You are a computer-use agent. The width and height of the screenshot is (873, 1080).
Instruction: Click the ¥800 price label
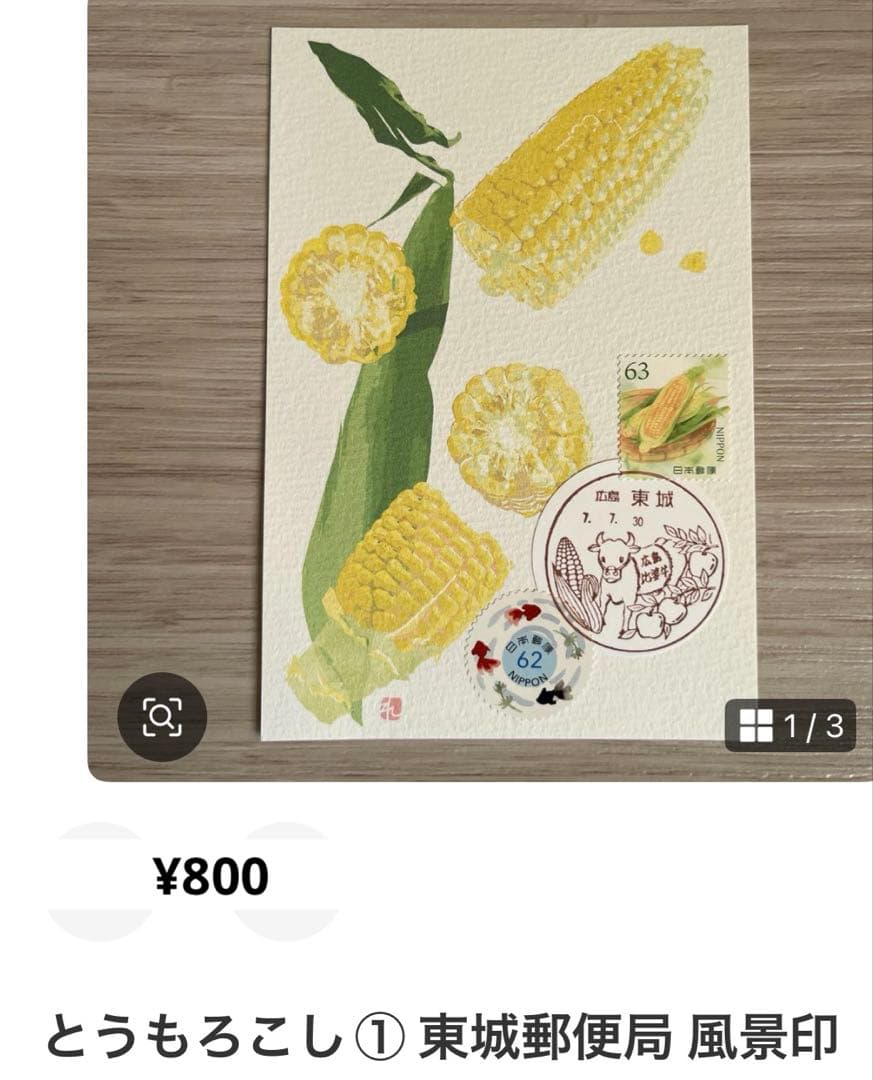coord(213,875)
